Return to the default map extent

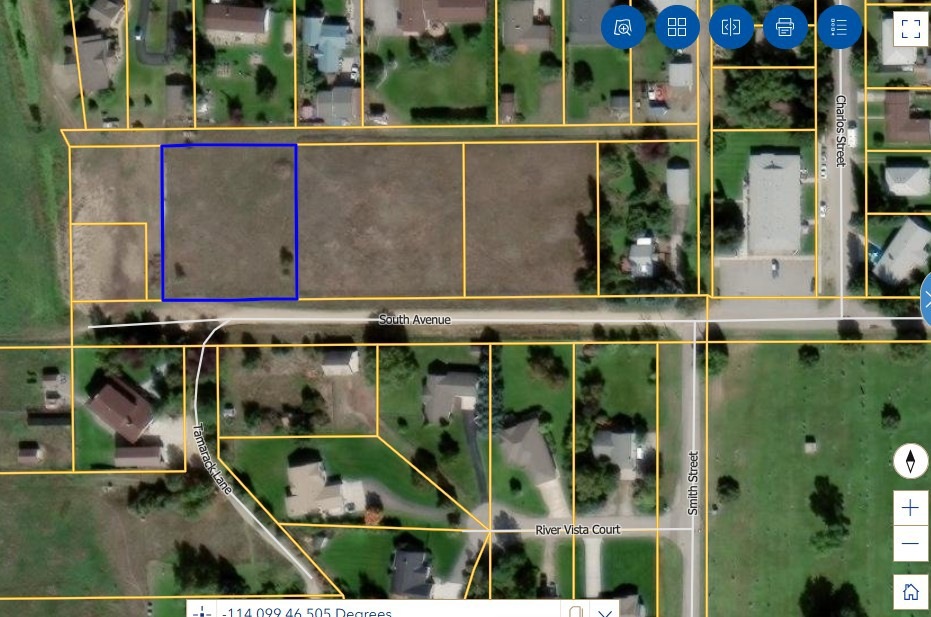[x=910, y=592]
